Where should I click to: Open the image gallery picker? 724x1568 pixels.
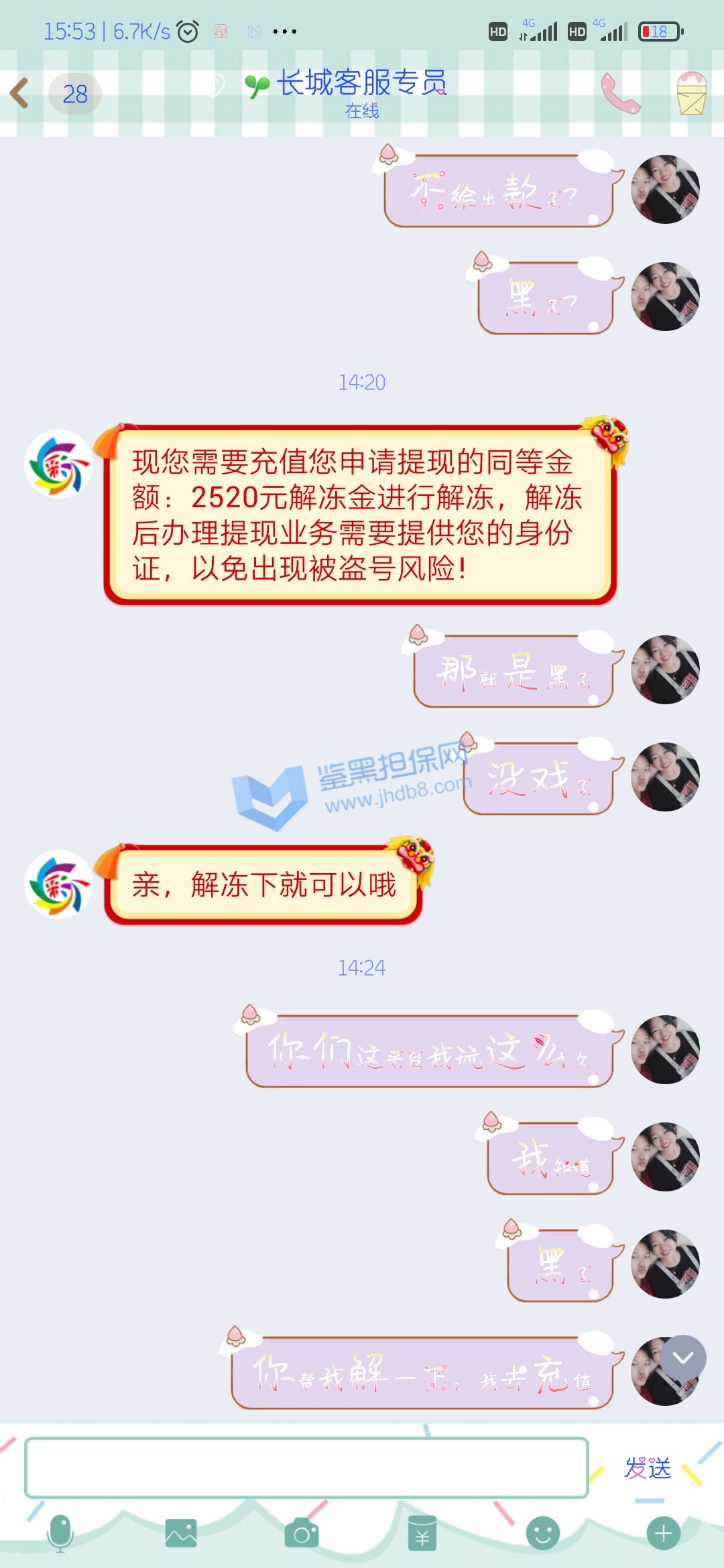[181, 1533]
